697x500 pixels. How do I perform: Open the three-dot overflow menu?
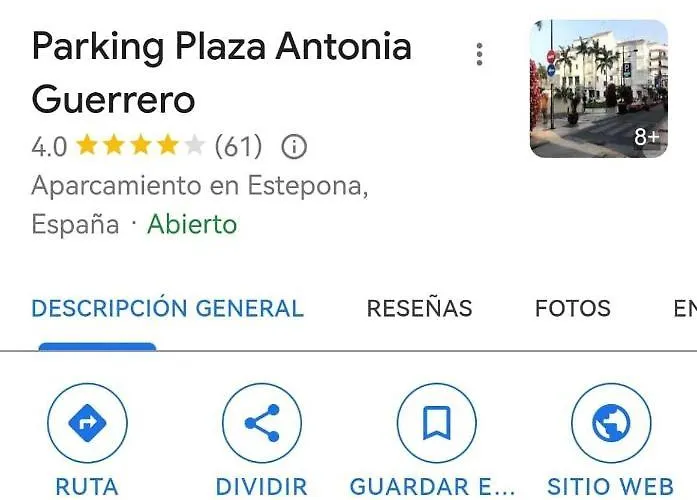coord(480,54)
